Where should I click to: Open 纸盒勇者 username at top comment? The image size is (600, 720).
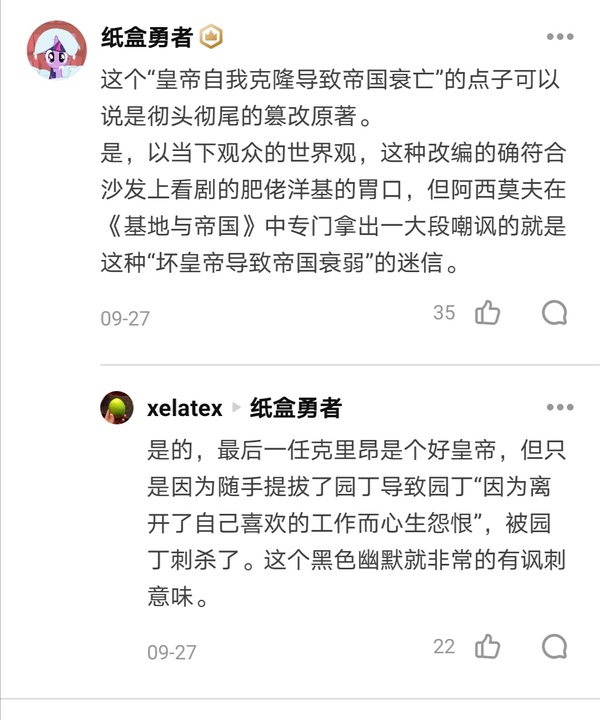(x=147, y=37)
